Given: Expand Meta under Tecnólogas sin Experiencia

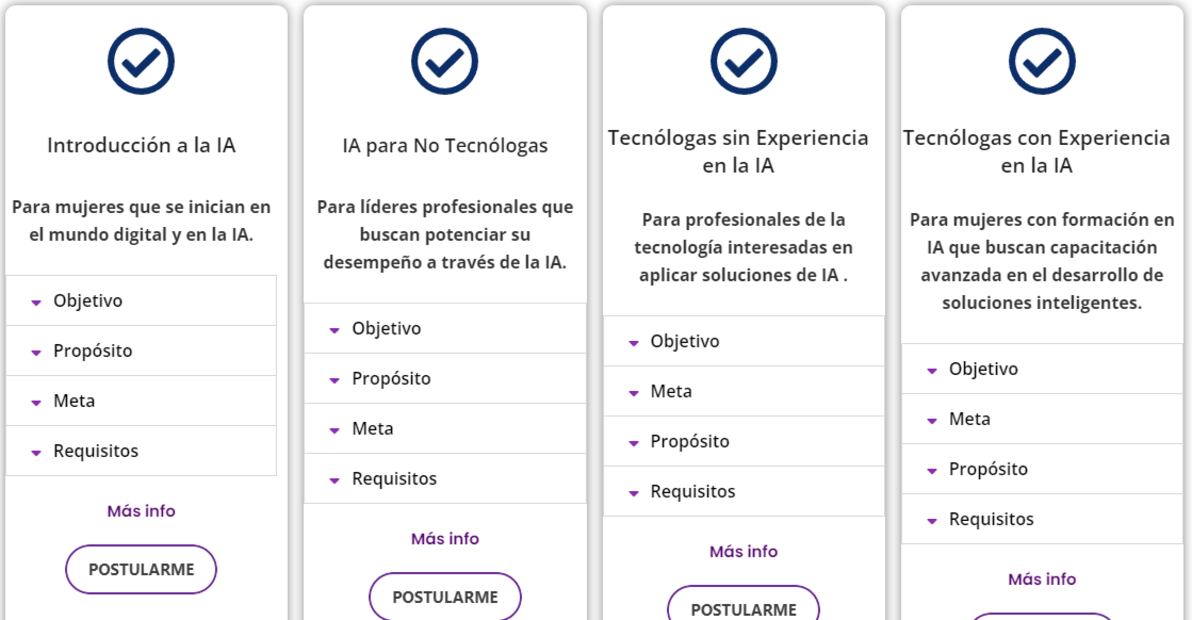Looking at the screenshot, I should click(671, 391).
